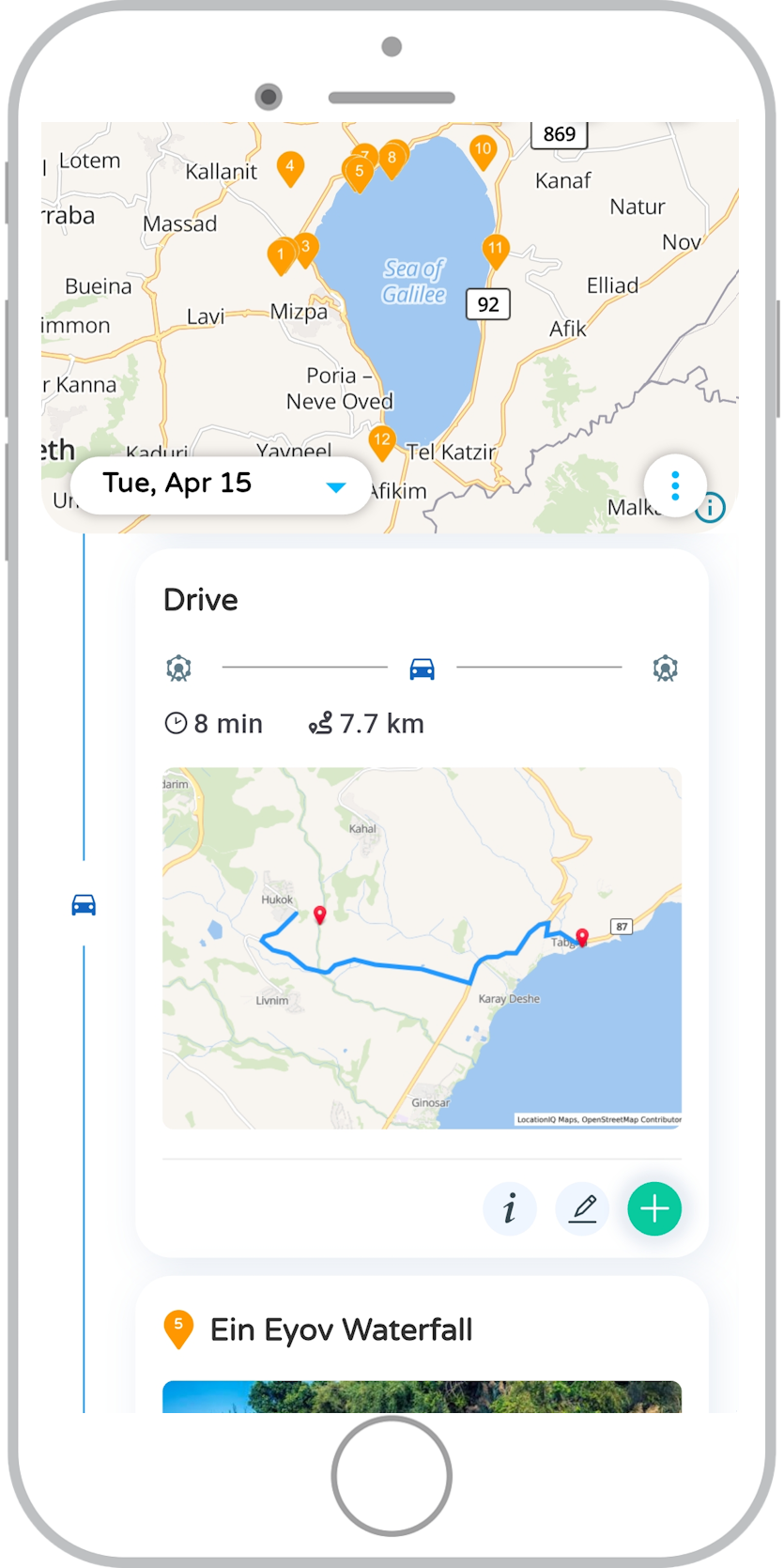Image resolution: width=784 pixels, height=1568 pixels.
Task: Select map pin number 3
Action: tap(306, 249)
